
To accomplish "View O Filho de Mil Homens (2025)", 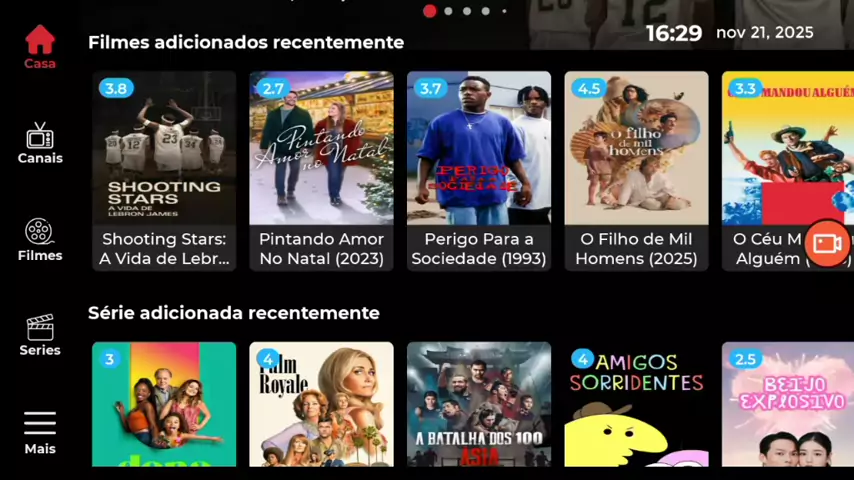I will tap(636, 170).
